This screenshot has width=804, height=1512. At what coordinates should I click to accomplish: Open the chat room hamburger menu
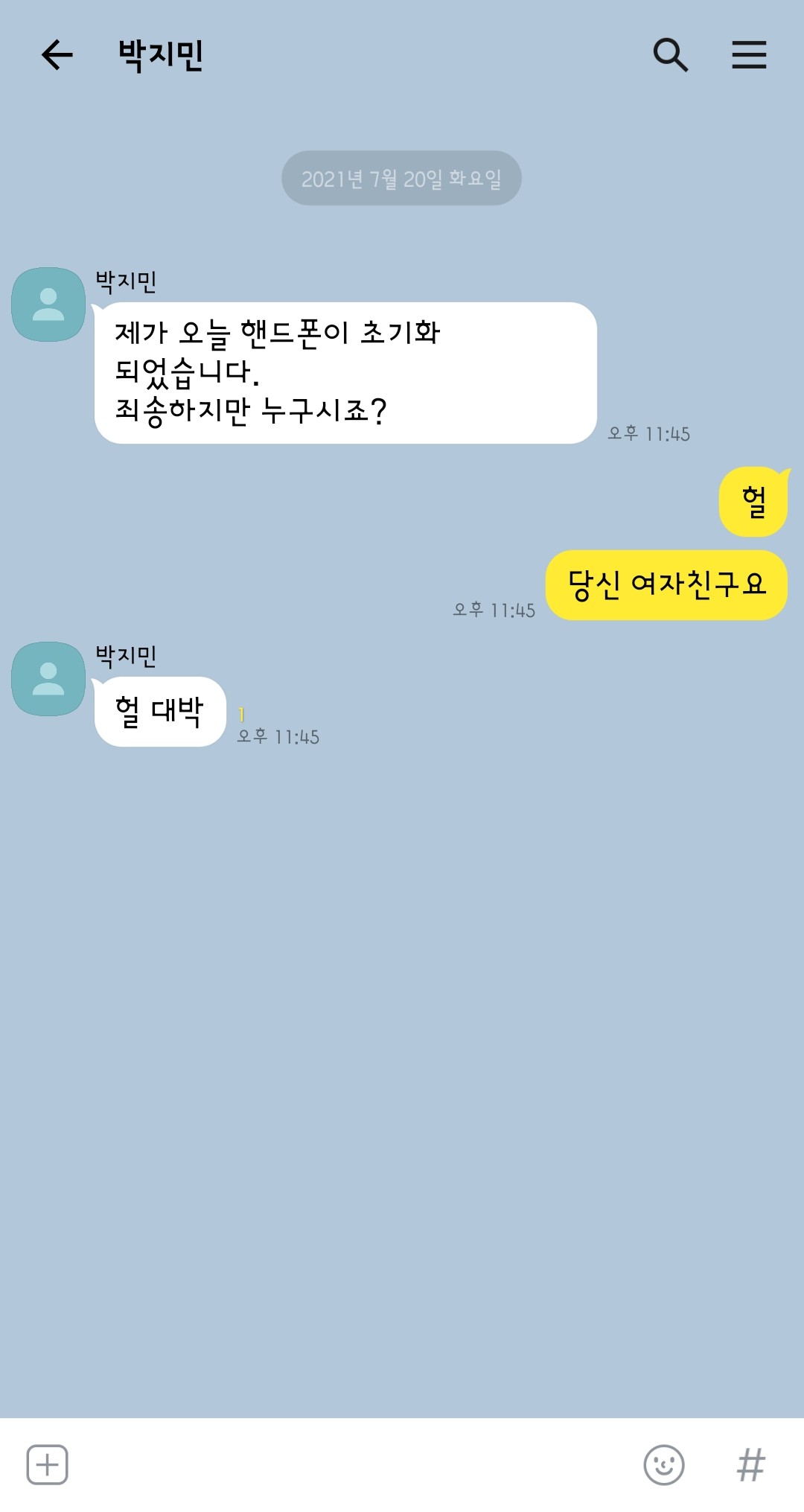(x=749, y=55)
